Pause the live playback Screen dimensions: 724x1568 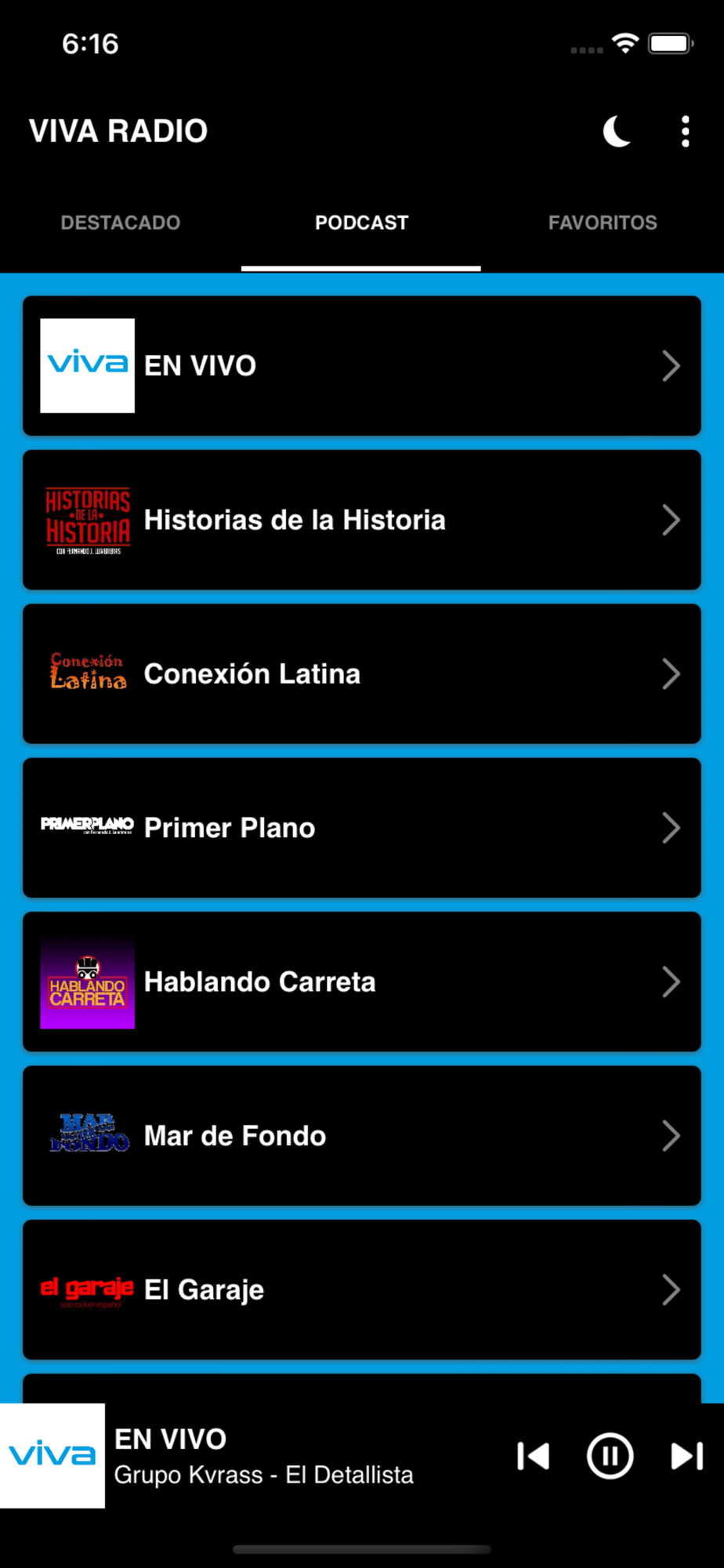pyautogui.click(x=610, y=1457)
